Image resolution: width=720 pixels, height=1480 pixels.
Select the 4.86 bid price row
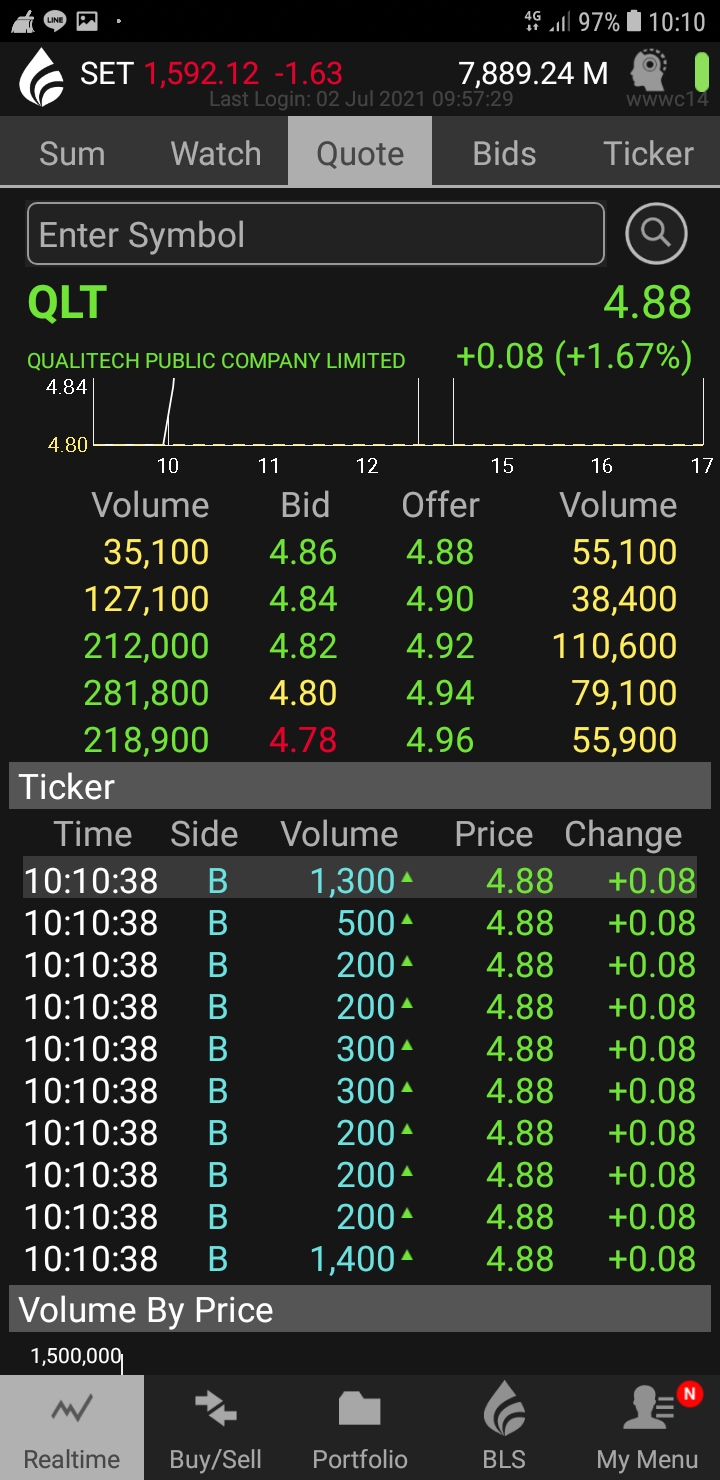tap(303, 552)
